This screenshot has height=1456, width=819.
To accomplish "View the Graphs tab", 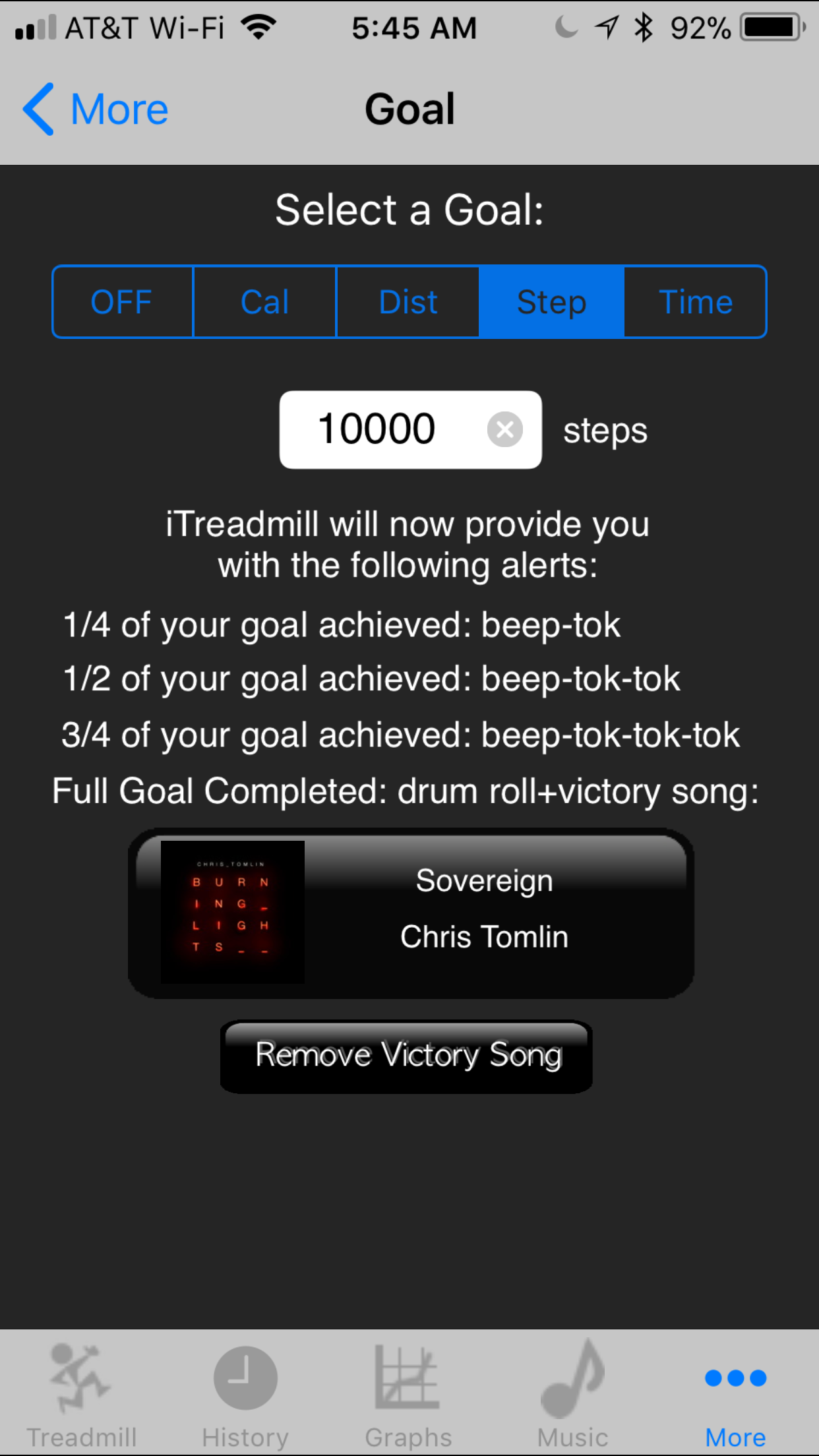I will pos(408,1393).
